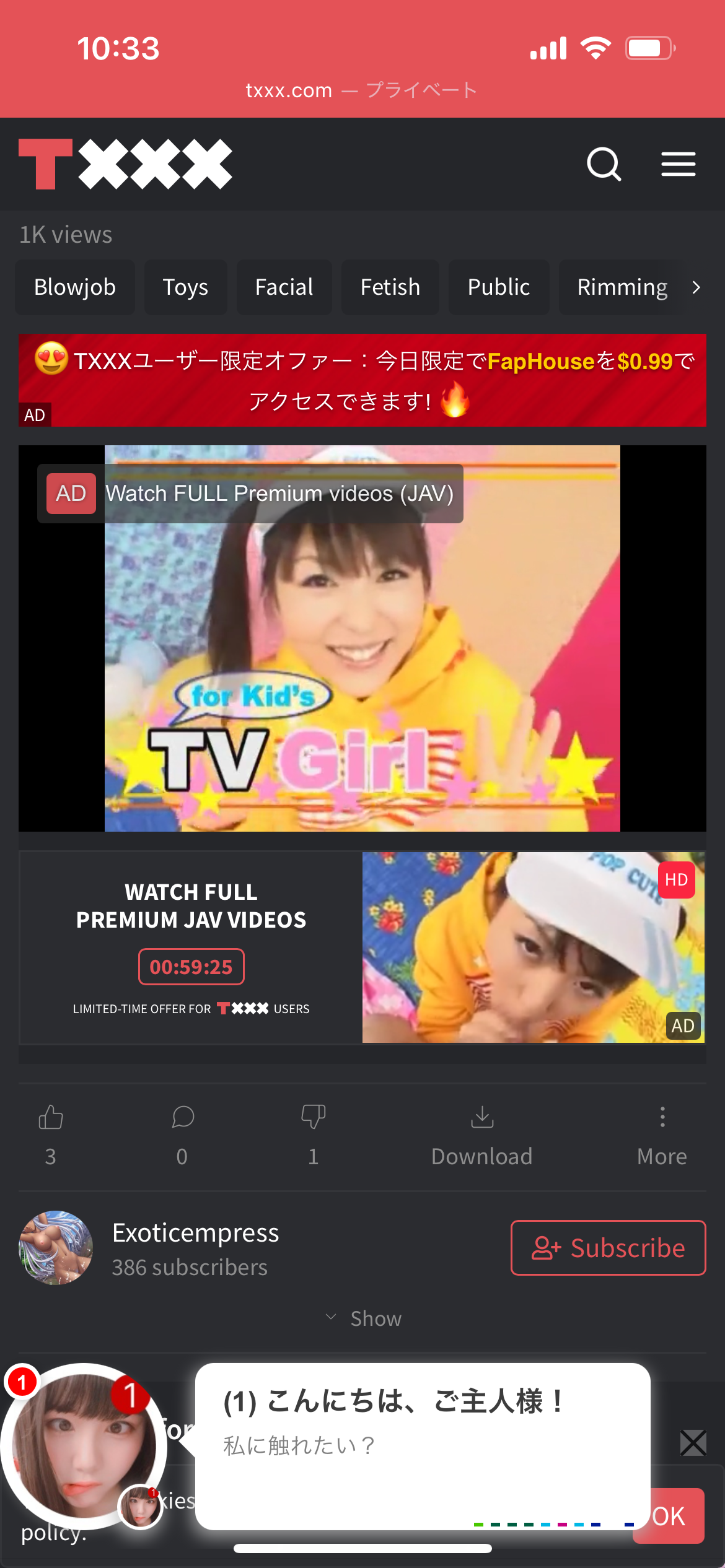Select the Fetish tag chip

pos(390,287)
